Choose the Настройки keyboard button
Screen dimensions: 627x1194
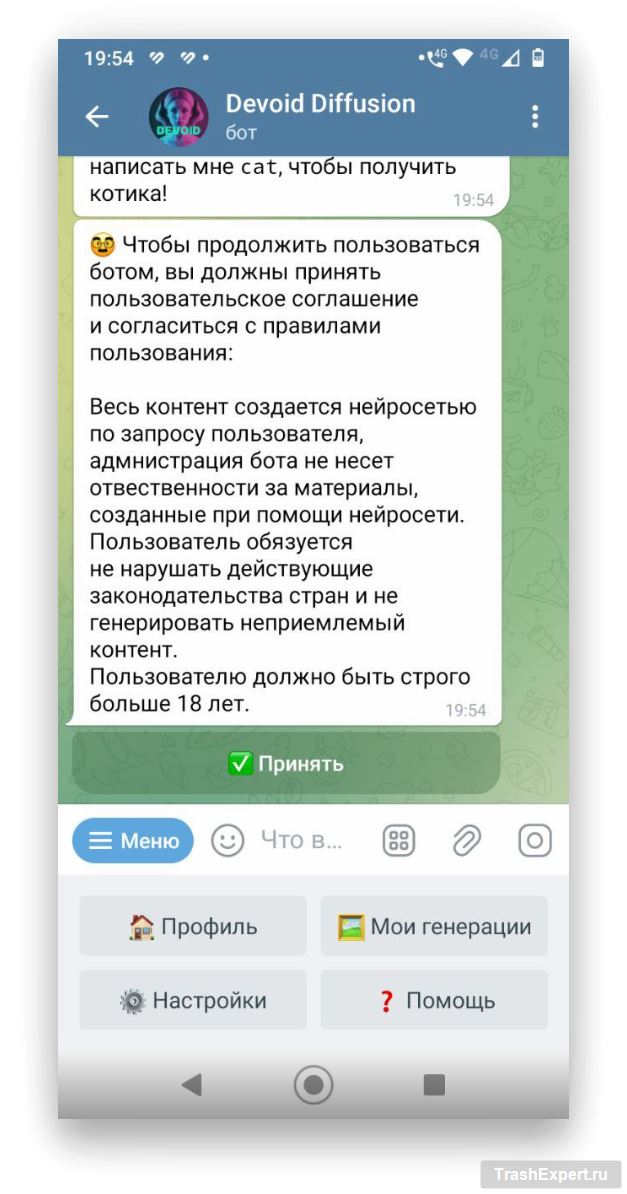193,1000
